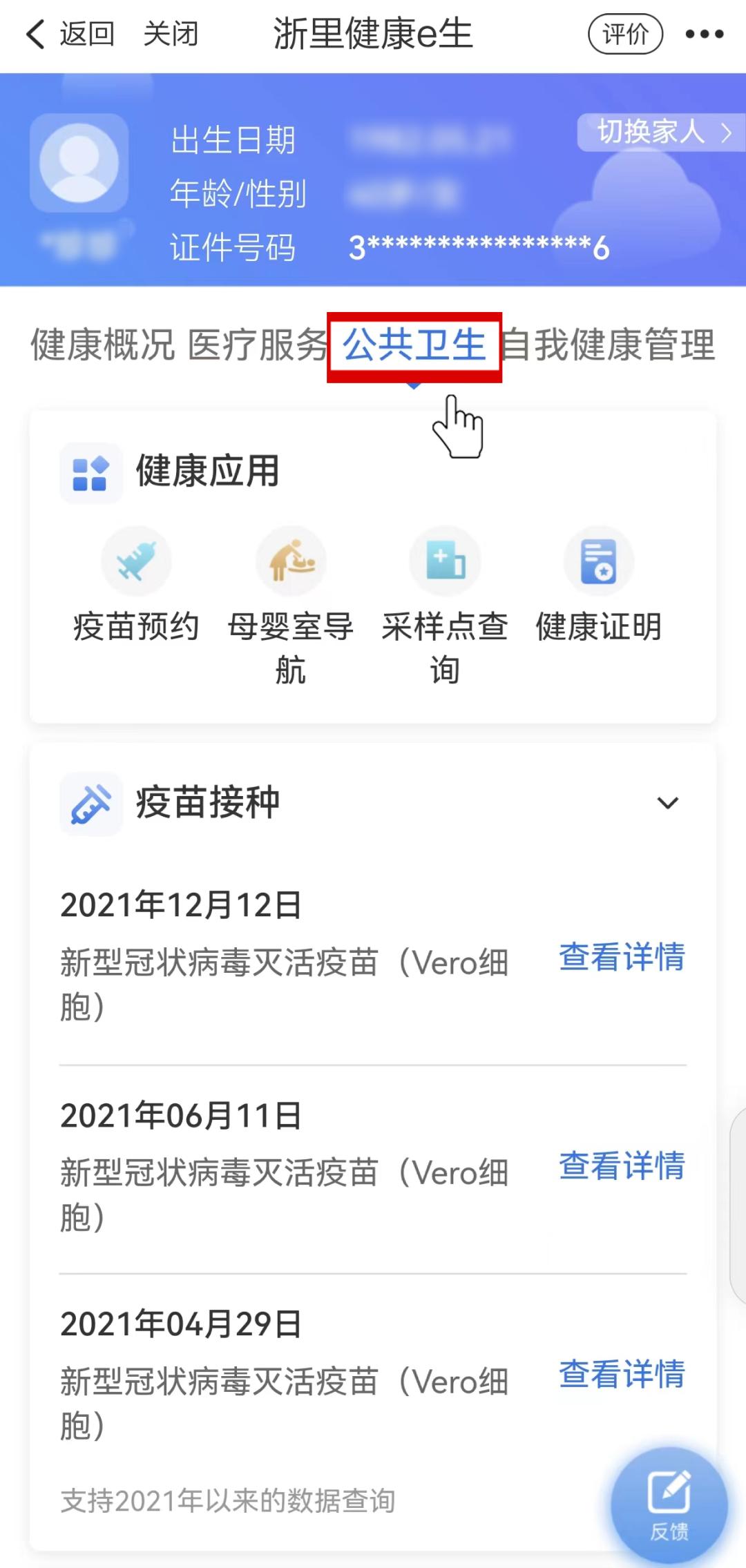Switch to the 自我健康管理 tab

coord(608,345)
